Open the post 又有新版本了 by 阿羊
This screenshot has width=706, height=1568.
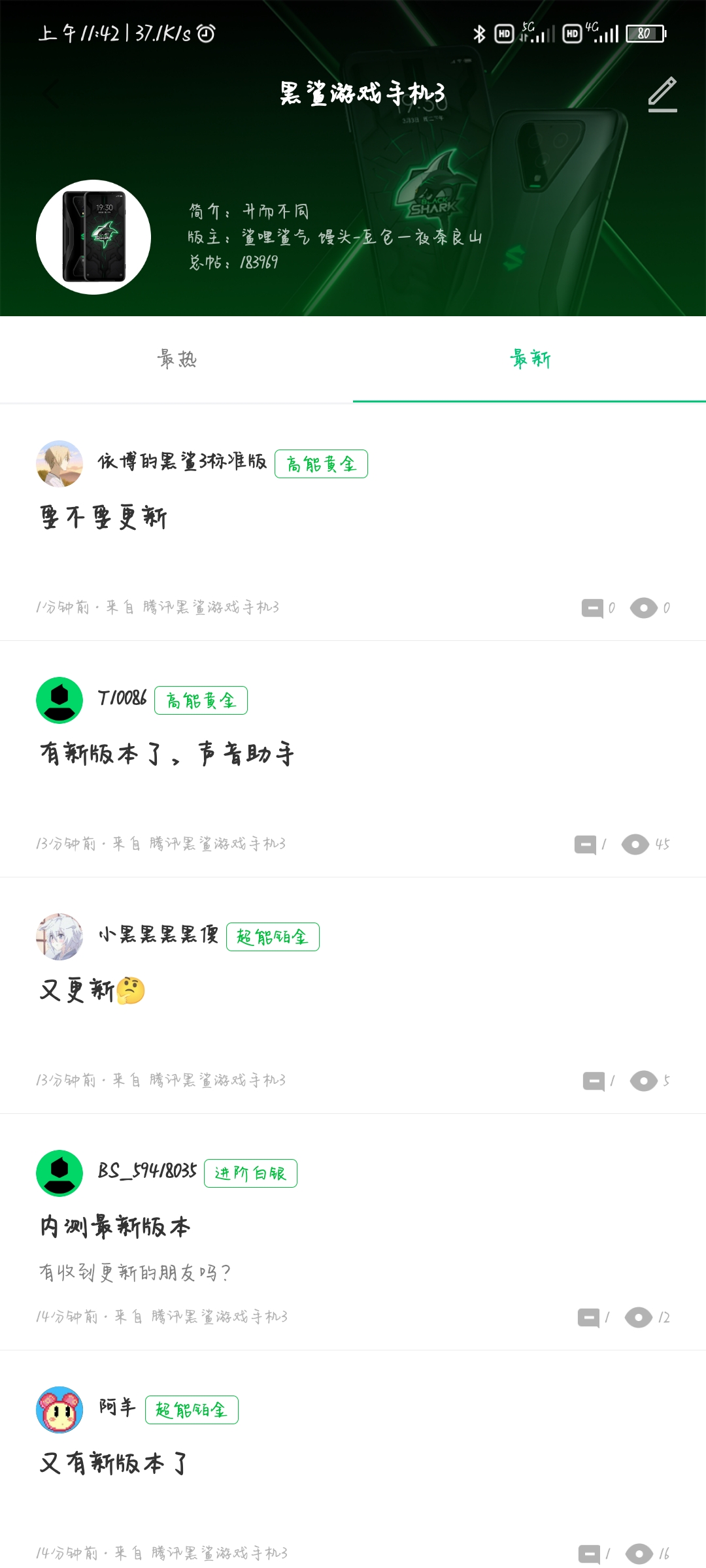tap(114, 1463)
